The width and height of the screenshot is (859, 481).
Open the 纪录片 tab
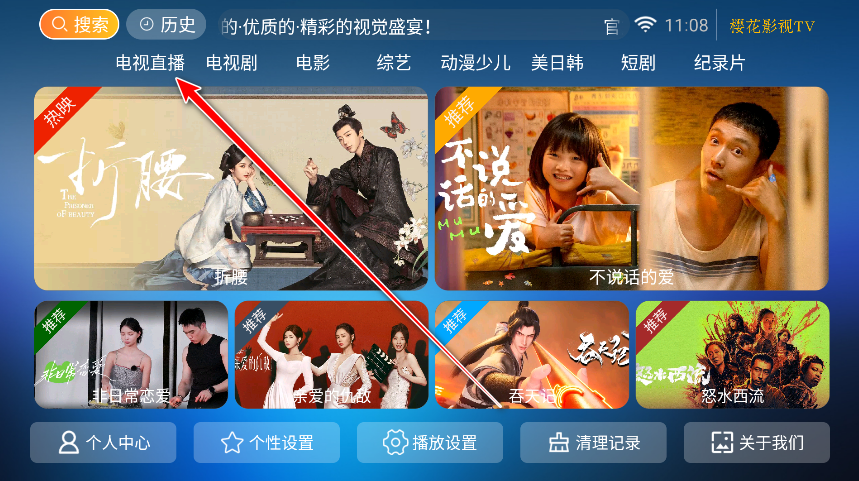[x=720, y=63]
